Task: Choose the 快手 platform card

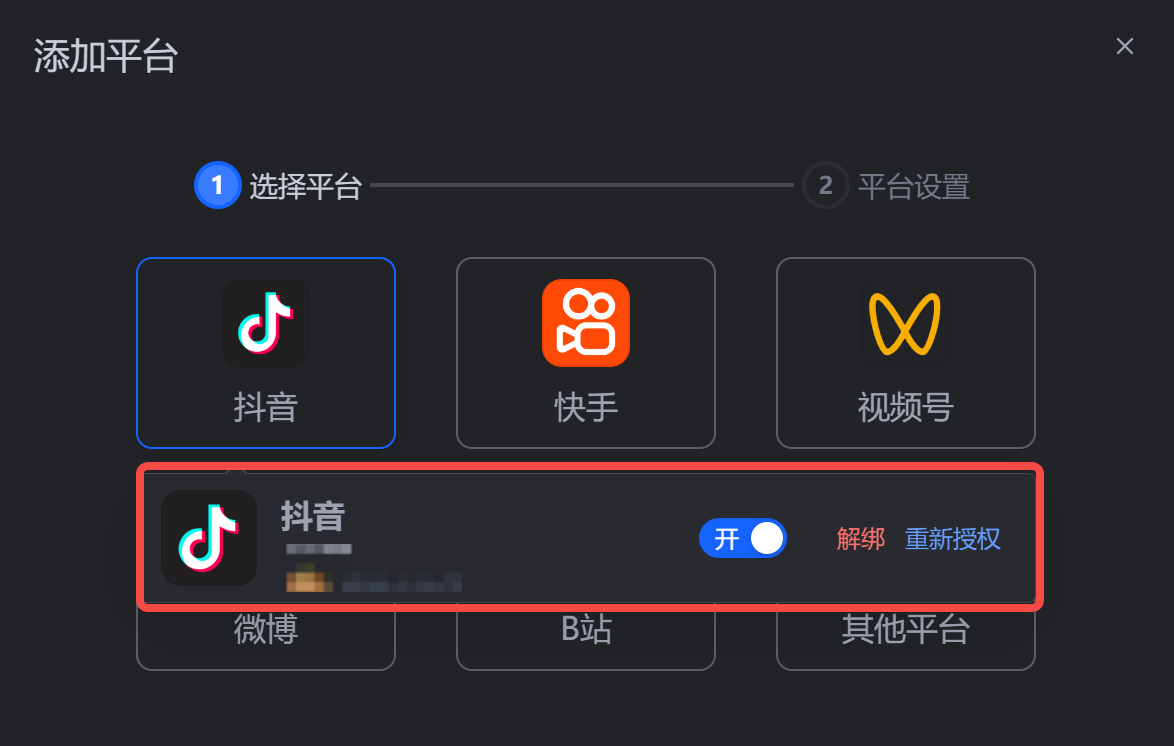Action: (586, 352)
